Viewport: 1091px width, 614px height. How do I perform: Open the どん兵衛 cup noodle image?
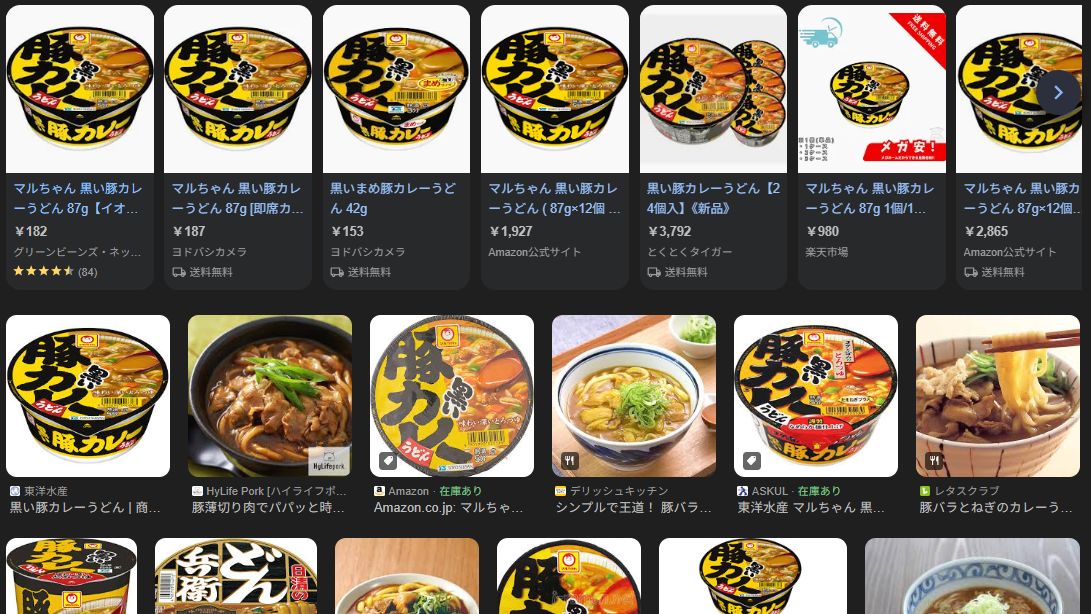(236, 576)
